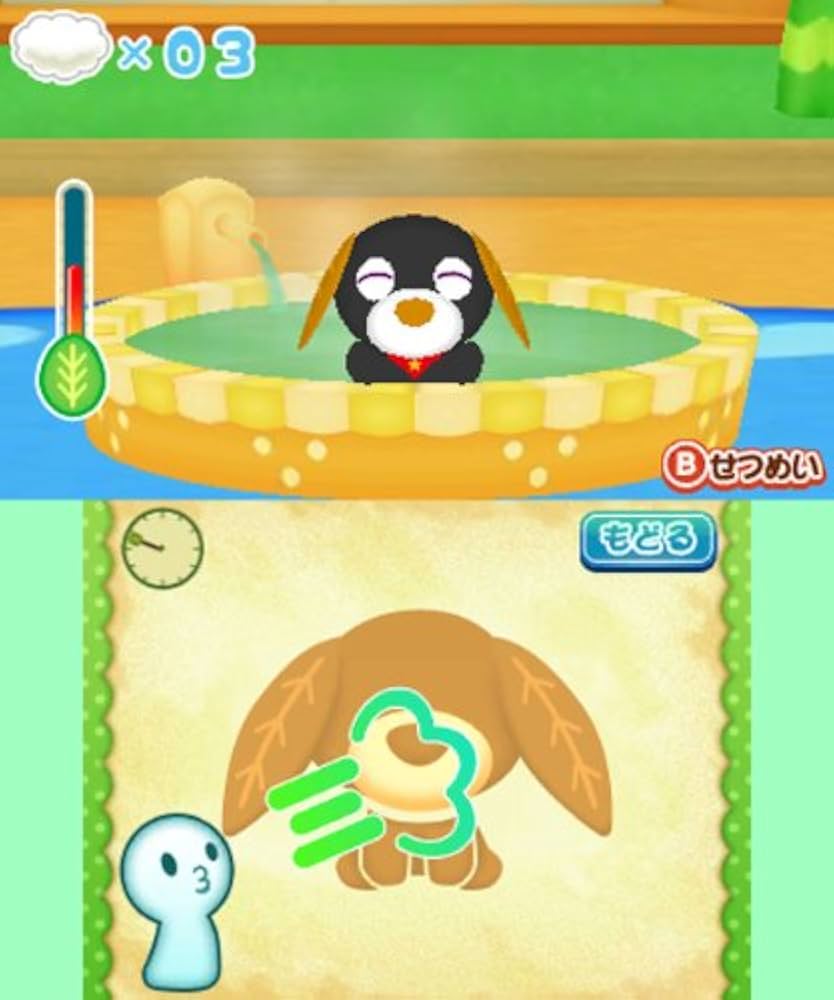Tap the blue blowing spirit character

(177, 902)
